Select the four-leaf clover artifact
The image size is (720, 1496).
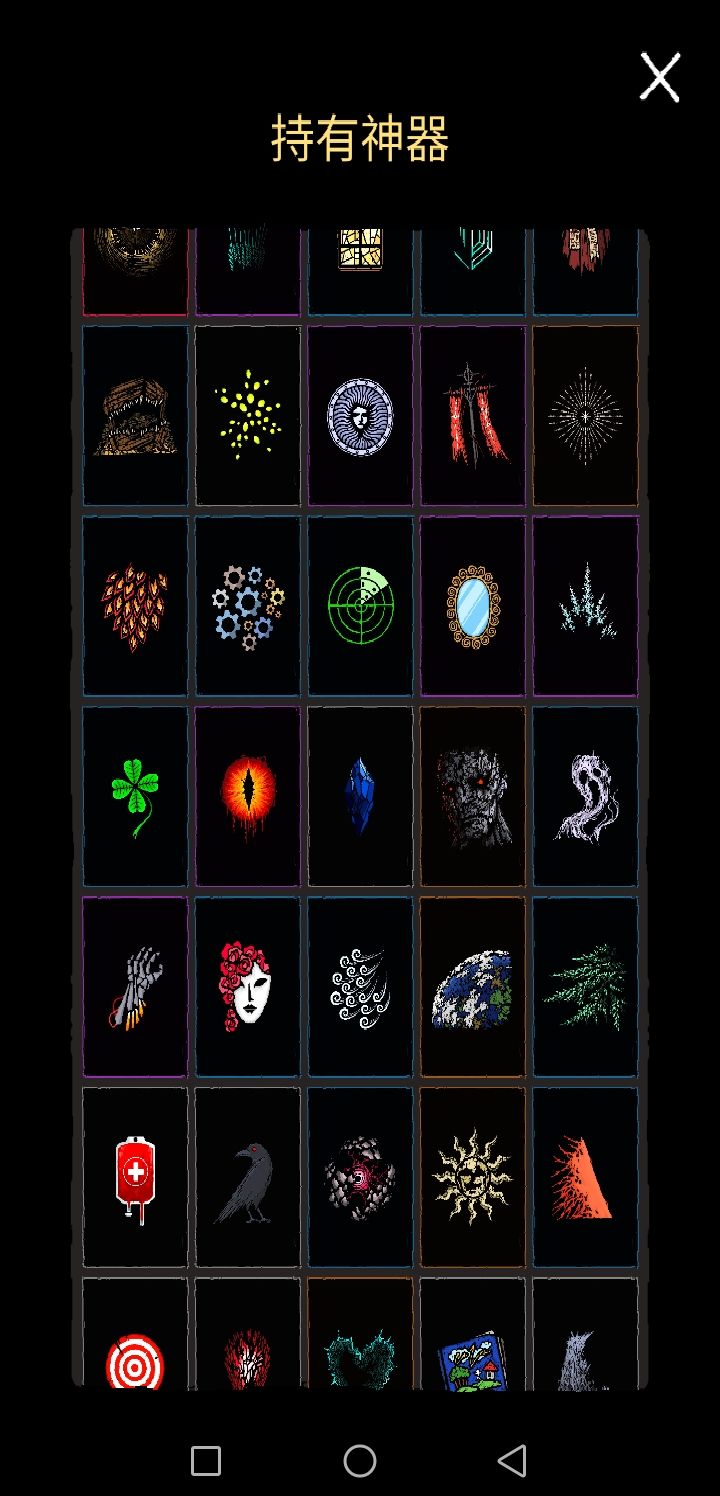pos(135,796)
